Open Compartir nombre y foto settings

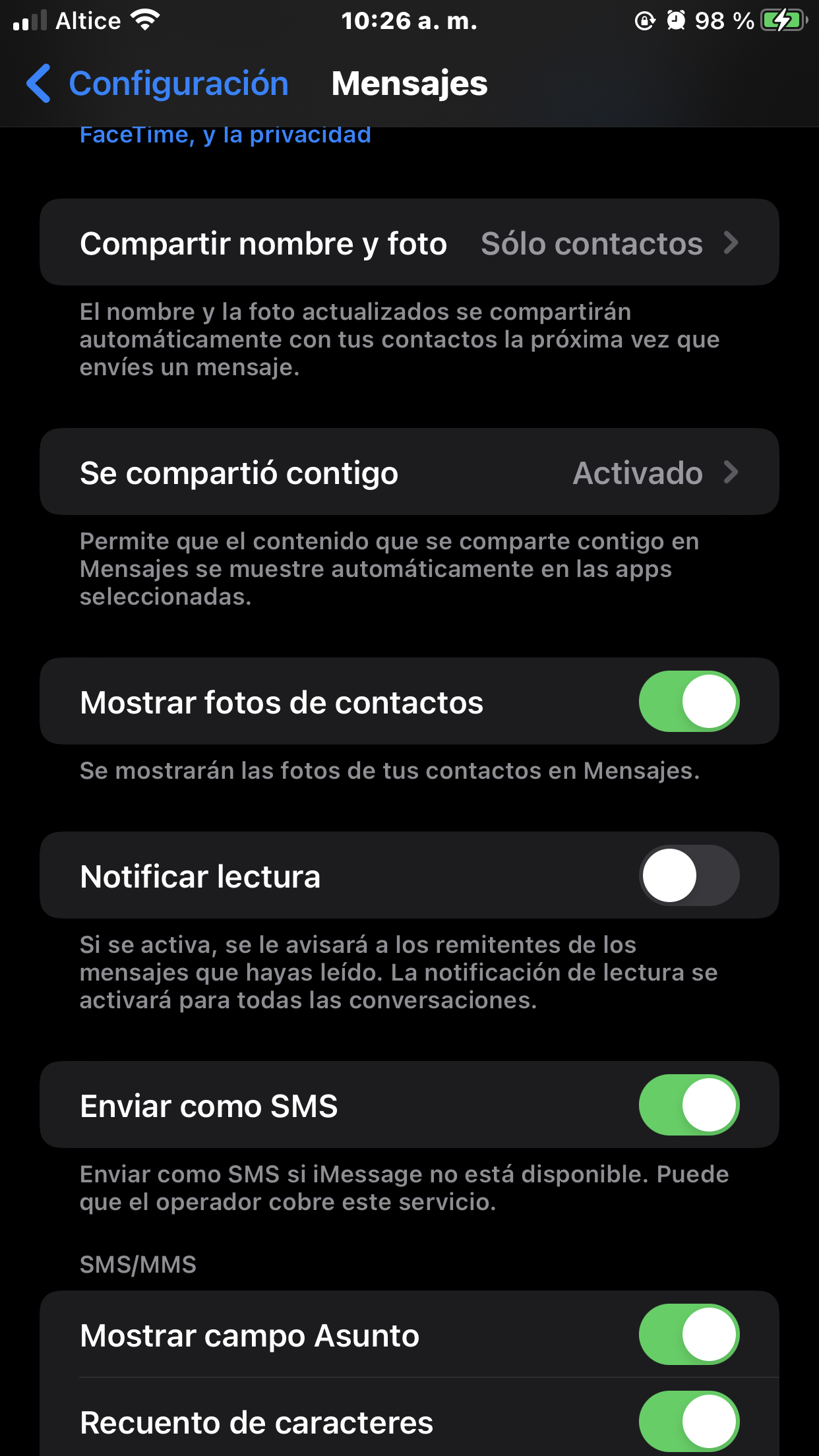[x=409, y=243]
